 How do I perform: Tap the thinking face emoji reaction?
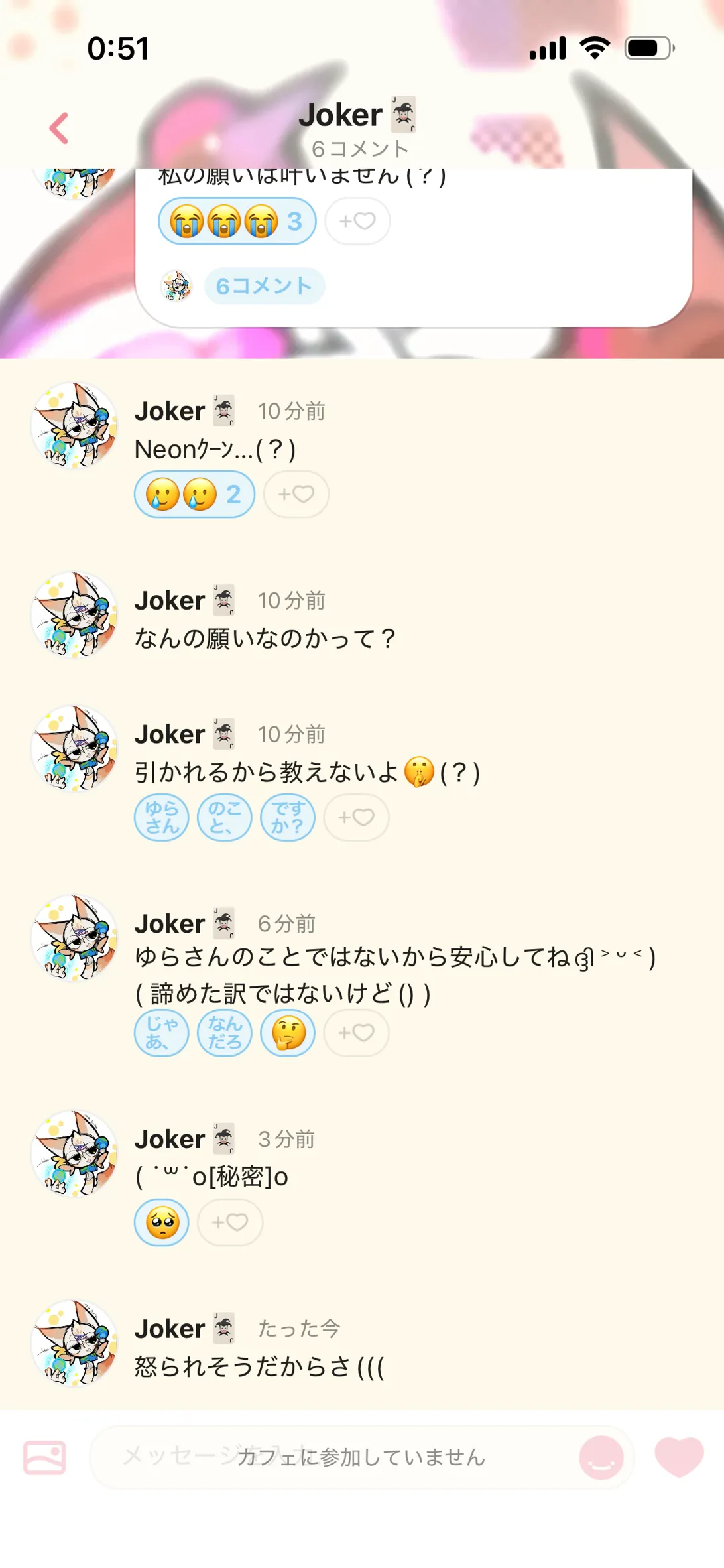click(288, 1033)
